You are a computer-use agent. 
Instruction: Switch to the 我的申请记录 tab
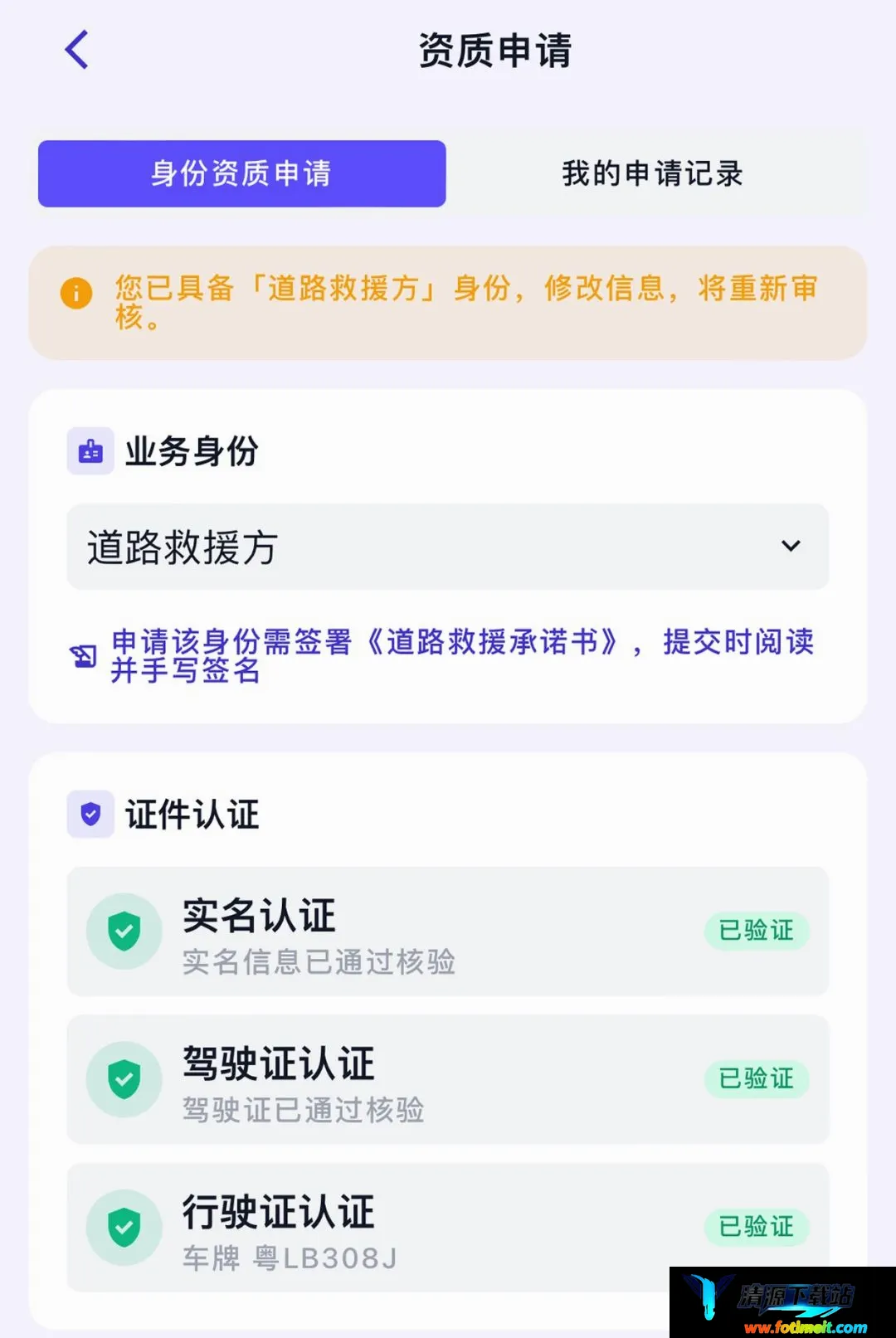click(x=652, y=173)
